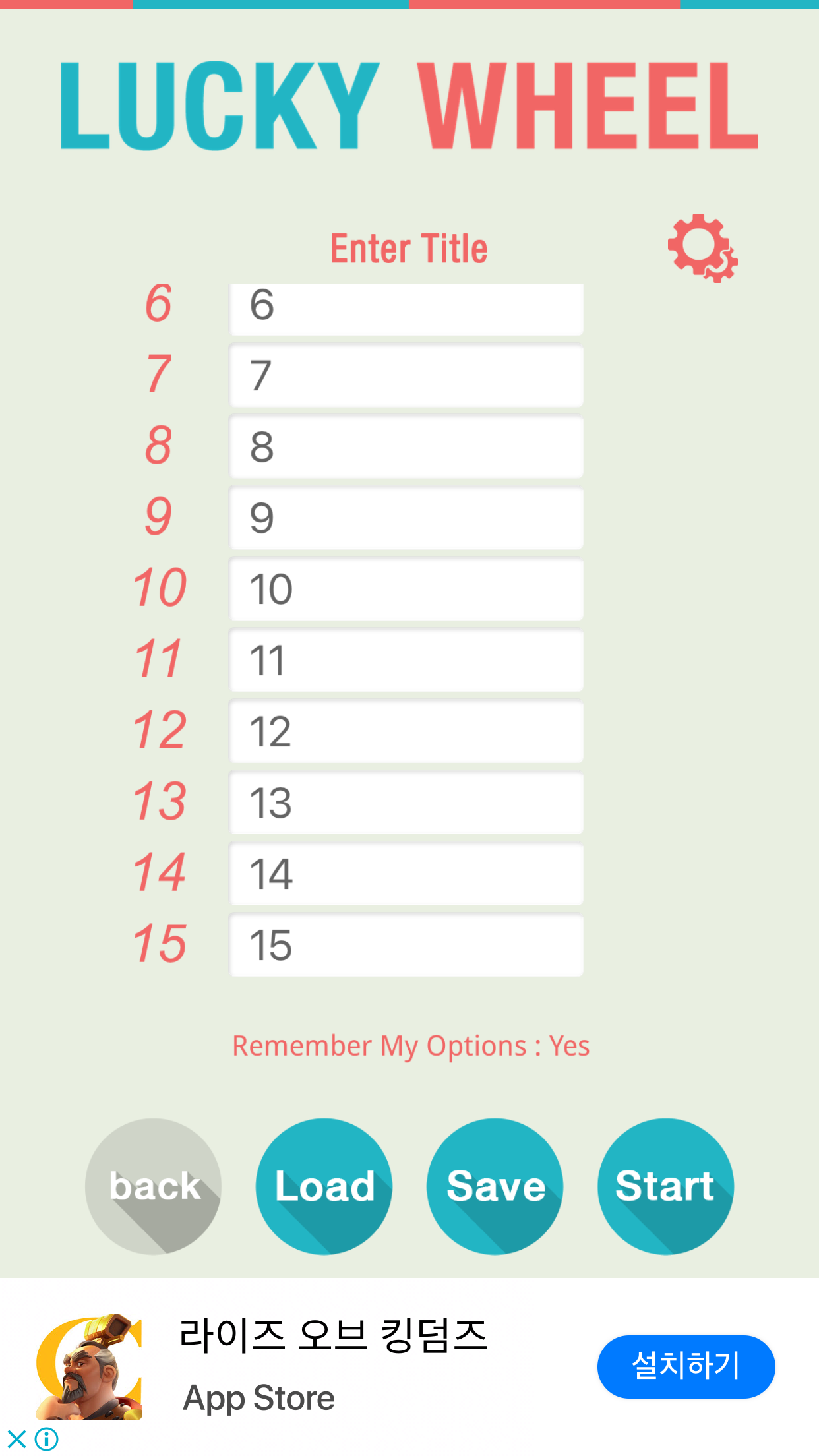
Task: Tap the 설치하기 install button in ad
Action: [x=686, y=1366]
